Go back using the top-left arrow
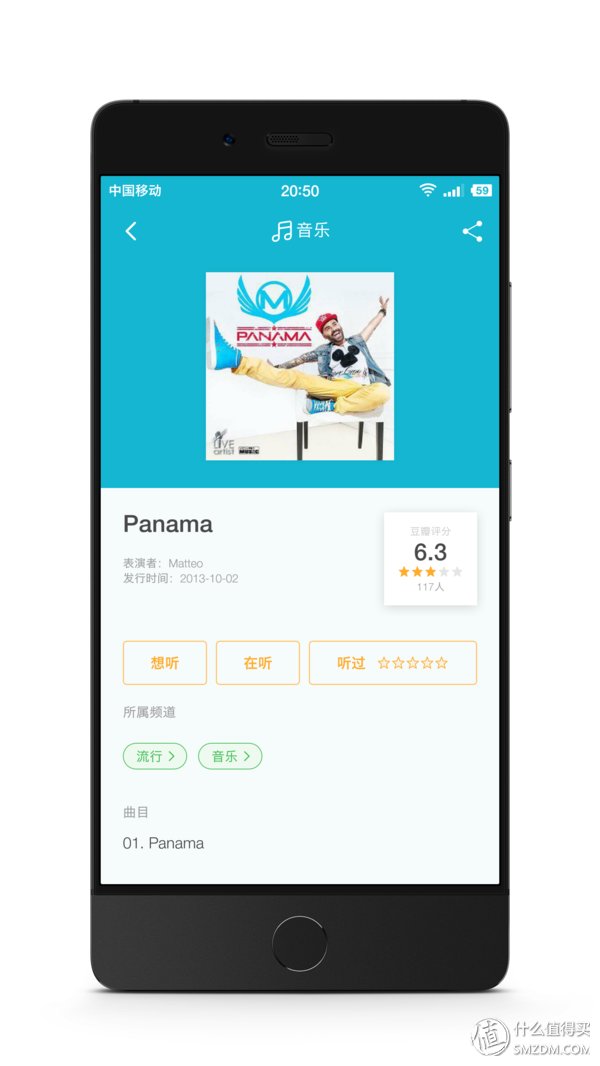The width and height of the screenshot is (600, 1066). click(x=131, y=231)
